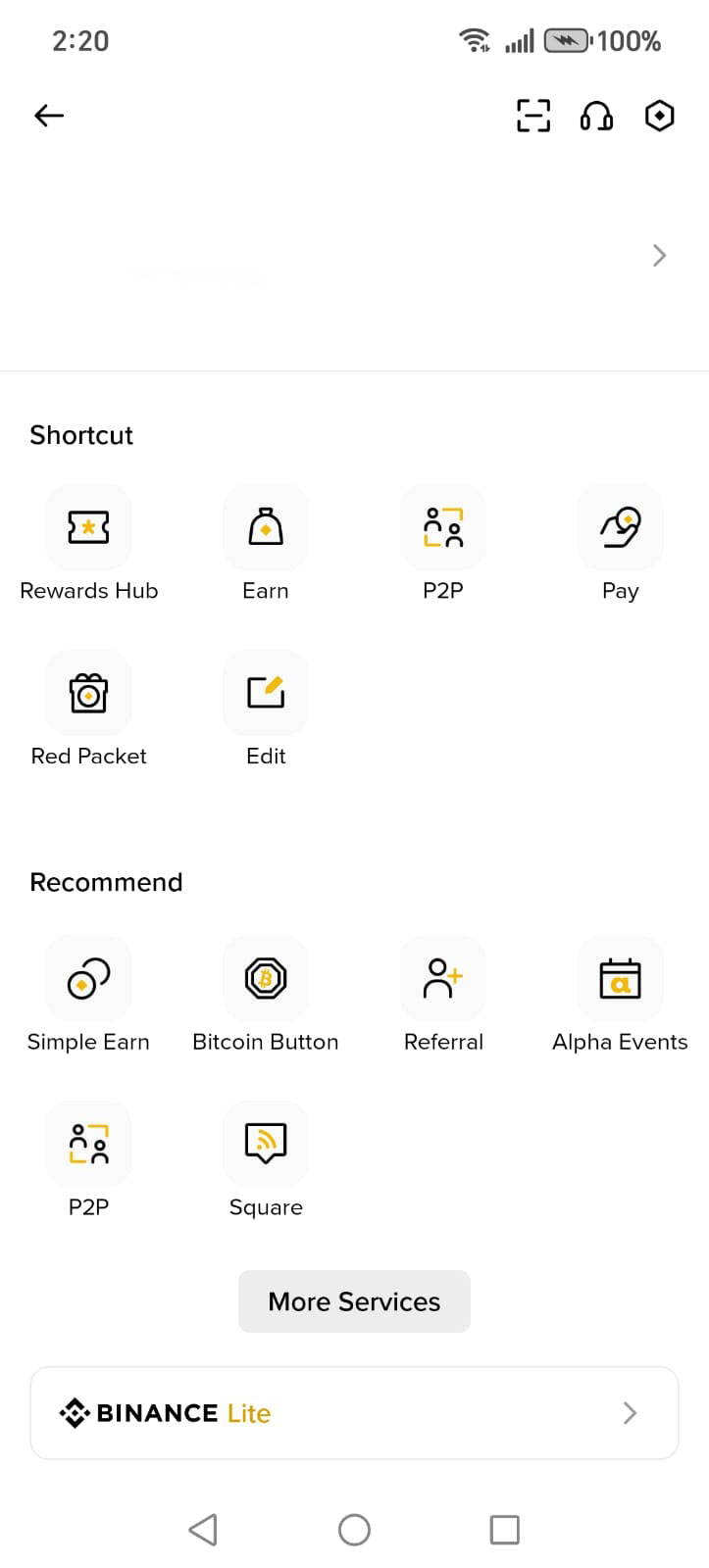Open Simple Earn
Image resolution: width=709 pixels, height=1568 pixels.
click(88, 979)
